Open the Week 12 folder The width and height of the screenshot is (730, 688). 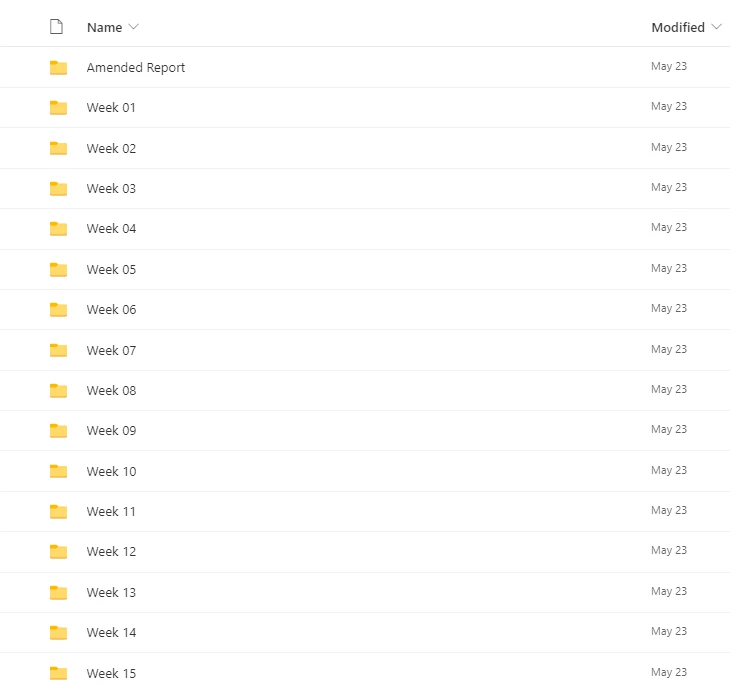click(x=111, y=551)
